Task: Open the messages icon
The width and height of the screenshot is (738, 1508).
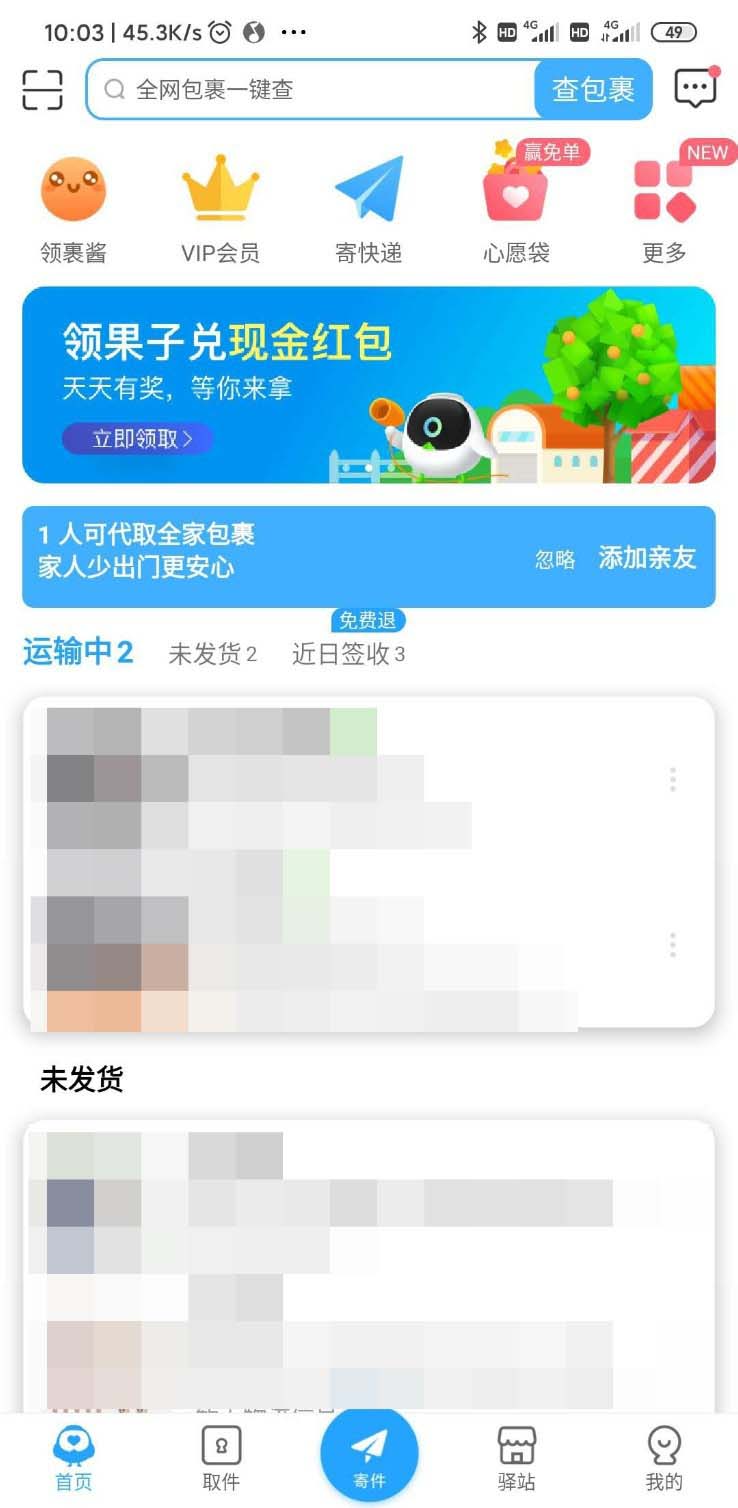Action: [x=695, y=89]
